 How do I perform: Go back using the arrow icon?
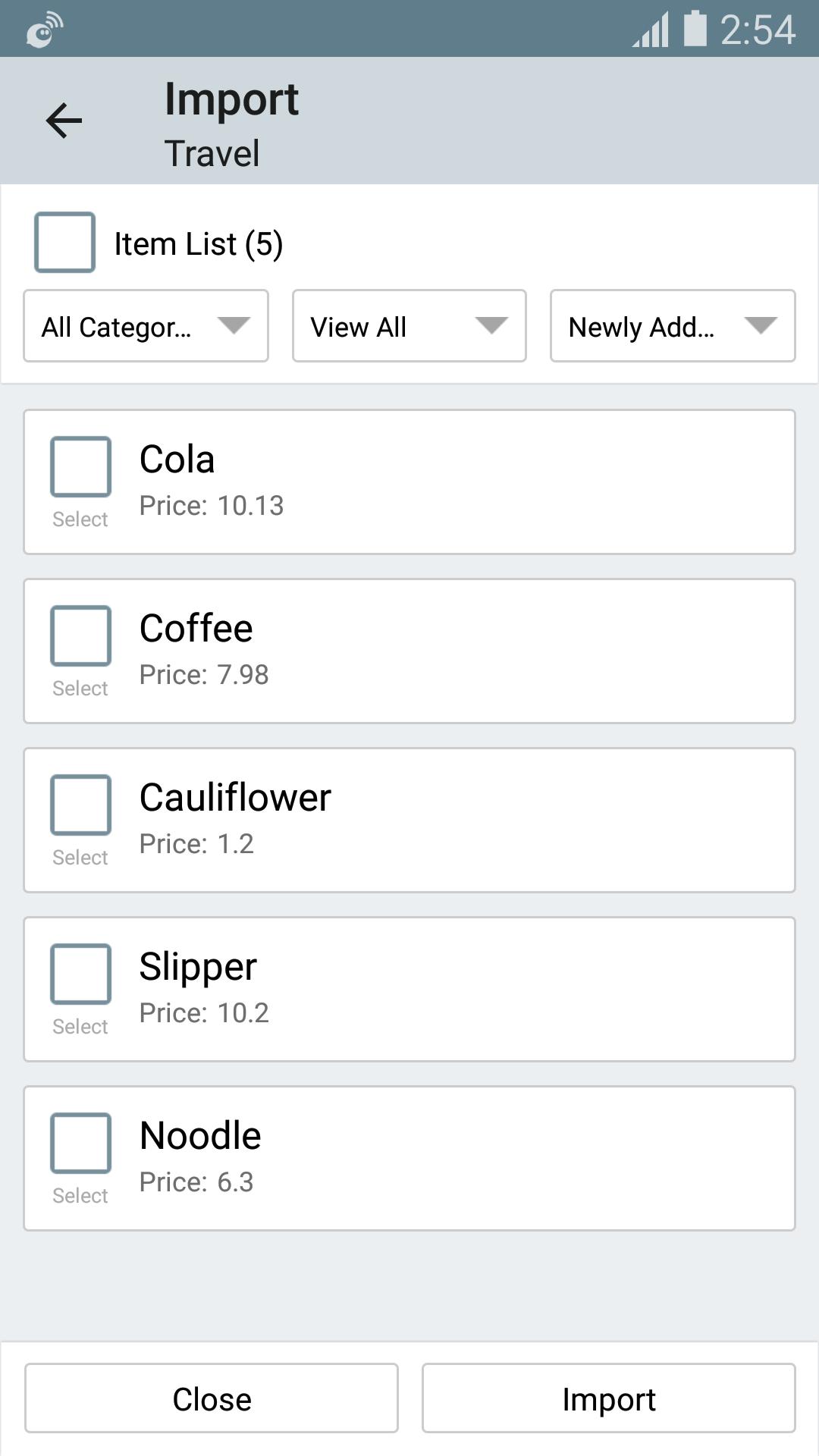[64, 121]
